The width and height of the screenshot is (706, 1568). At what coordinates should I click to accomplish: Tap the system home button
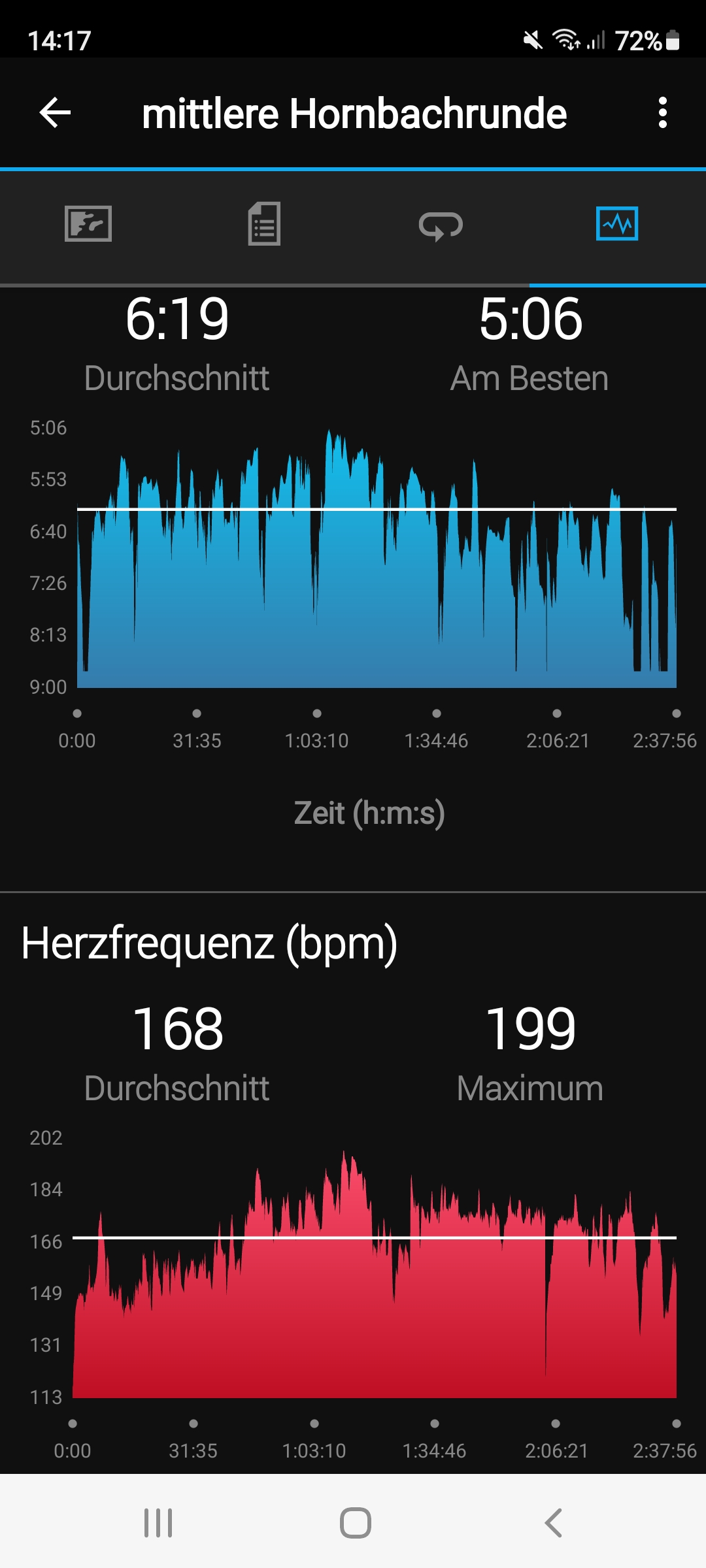355,1523
